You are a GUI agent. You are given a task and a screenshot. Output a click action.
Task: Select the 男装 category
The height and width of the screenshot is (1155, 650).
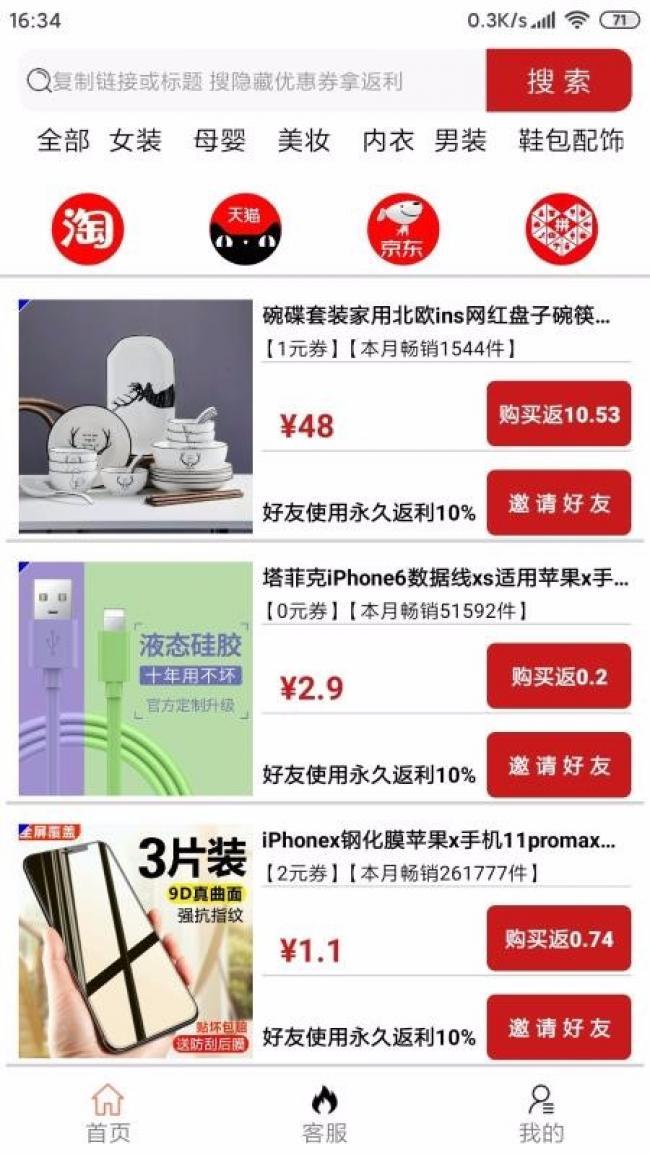pos(460,140)
